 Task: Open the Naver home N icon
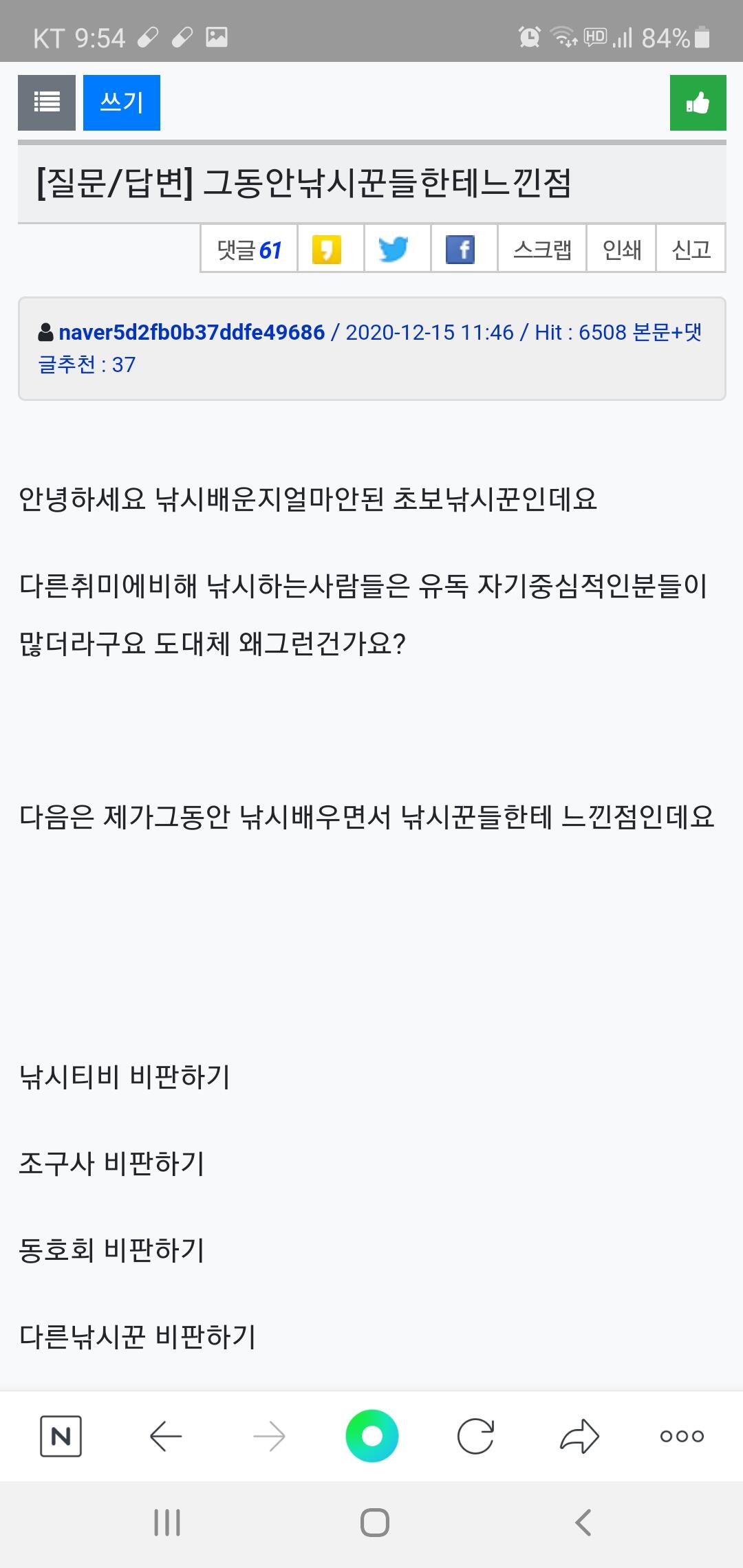pos(61,1436)
